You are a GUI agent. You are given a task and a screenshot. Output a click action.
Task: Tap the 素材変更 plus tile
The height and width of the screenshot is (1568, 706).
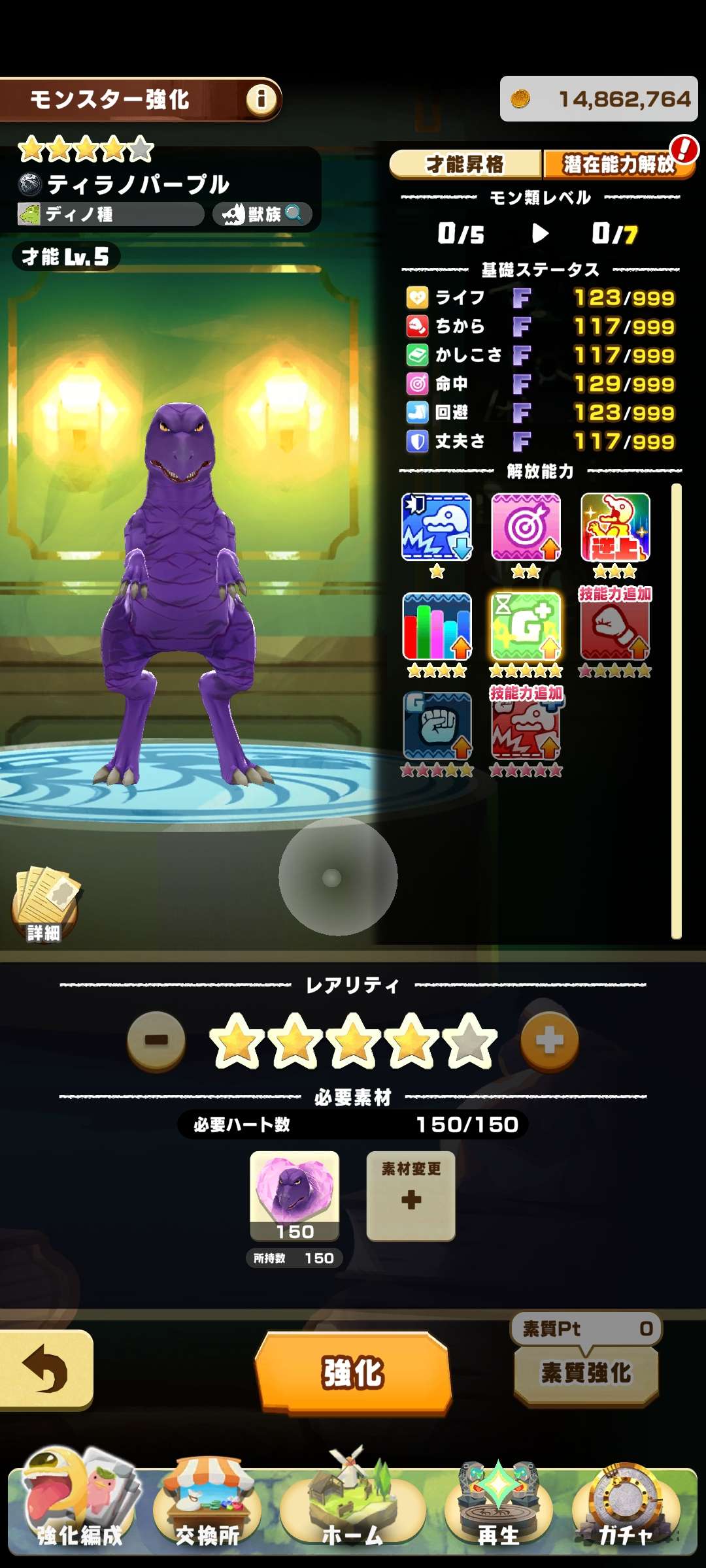[x=411, y=1195]
